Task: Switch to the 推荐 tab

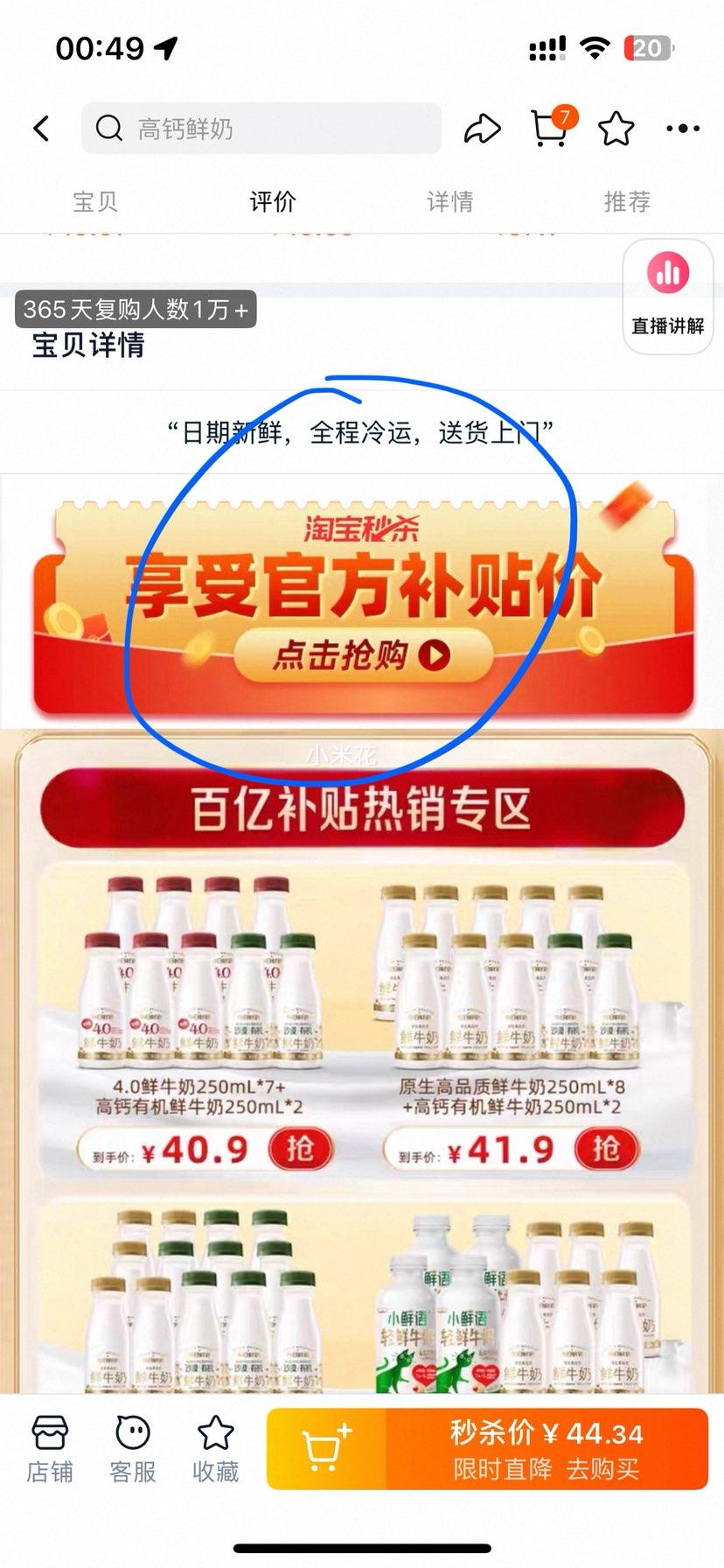Action: click(x=627, y=201)
